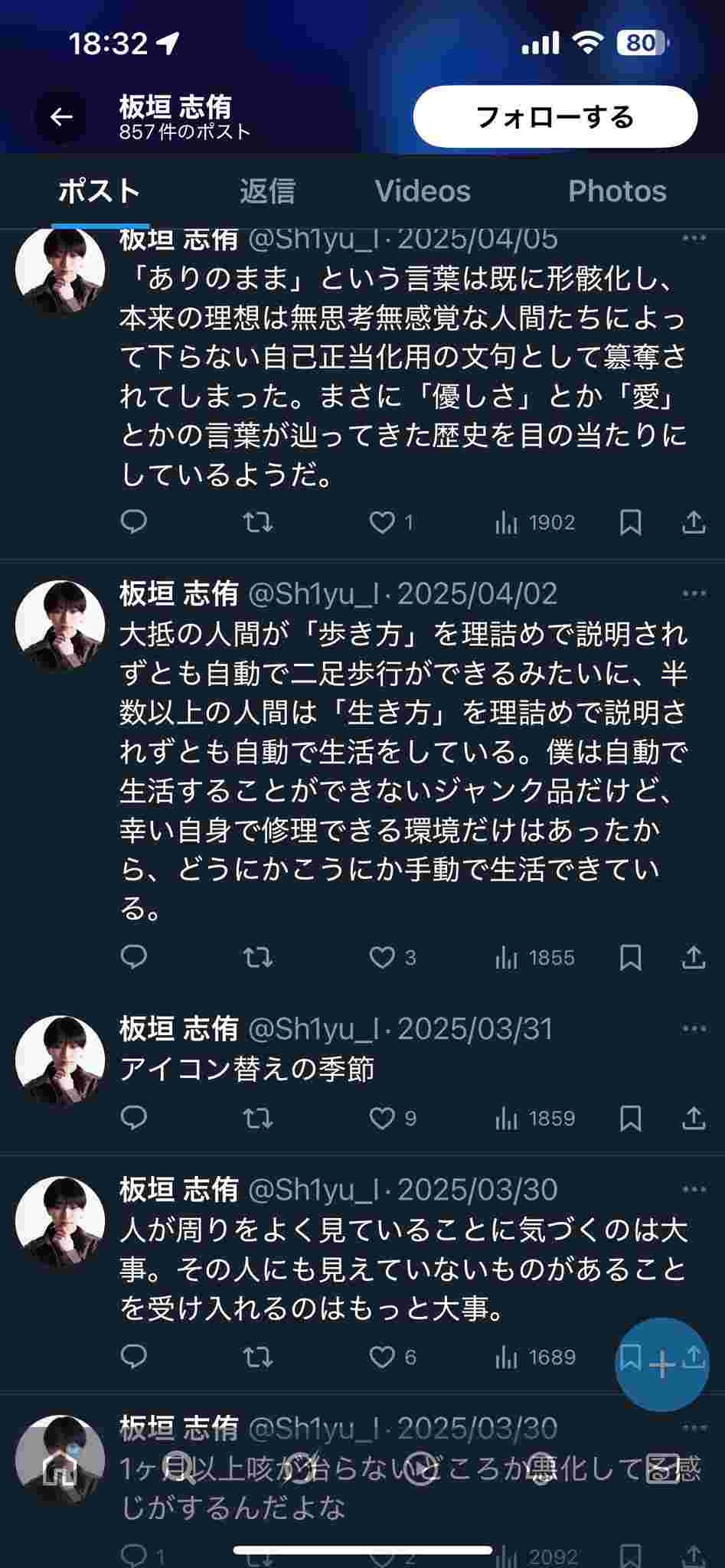Open overflow menu of 2025/03/31 post
The image size is (725, 1568).
click(694, 1029)
